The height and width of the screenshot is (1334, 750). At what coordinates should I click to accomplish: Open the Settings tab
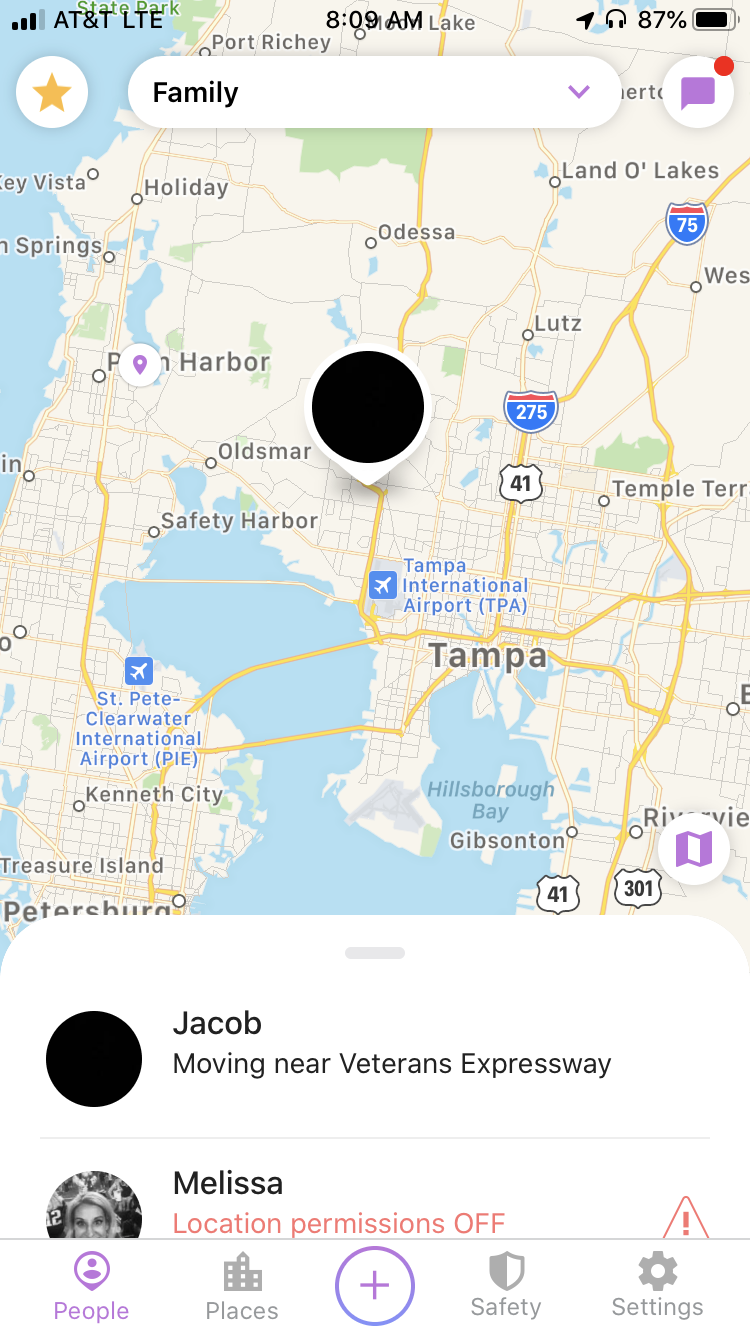coord(657,1286)
